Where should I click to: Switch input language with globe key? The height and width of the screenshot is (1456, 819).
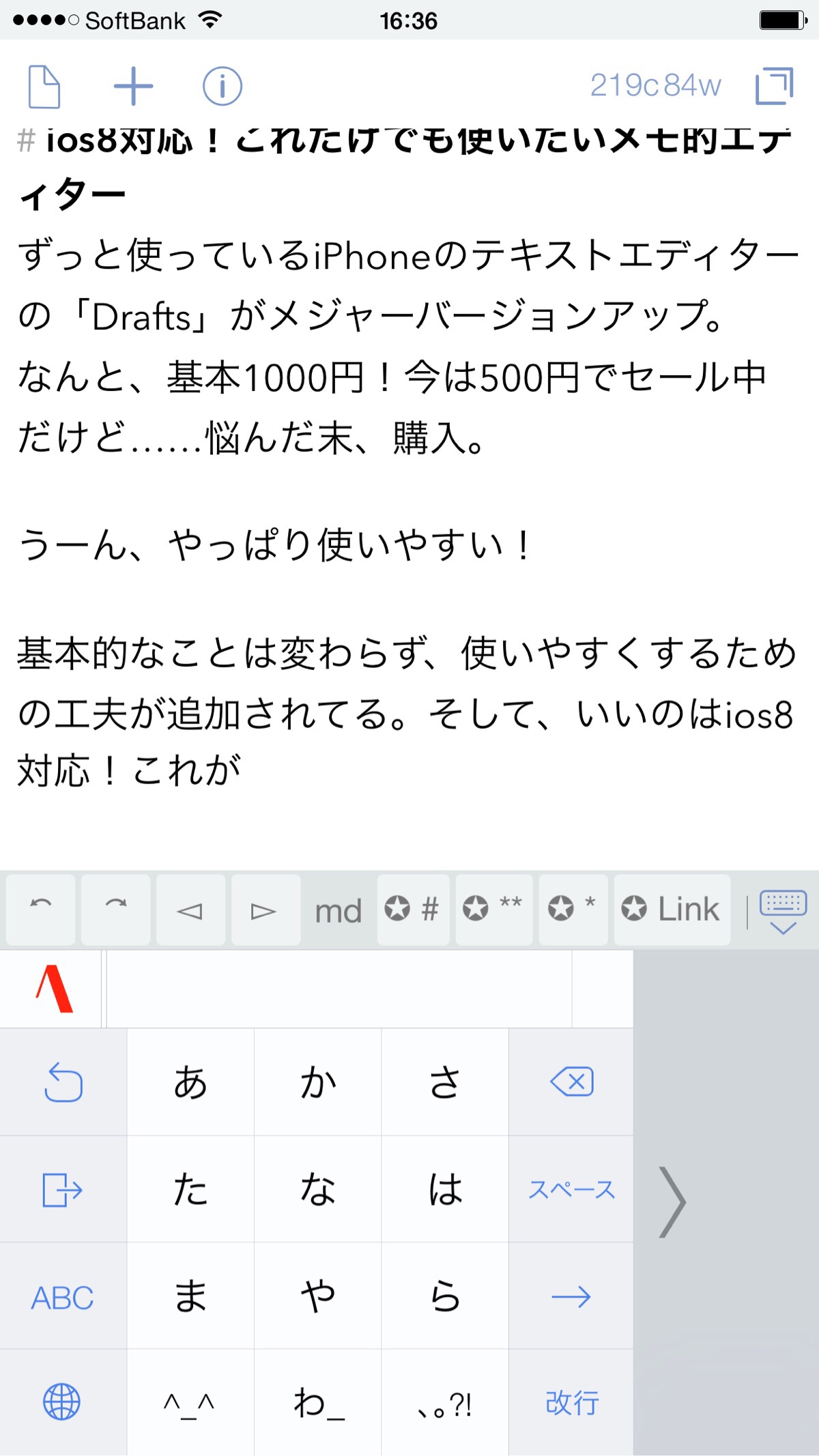pyautogui.click(x=62, y=1403)
